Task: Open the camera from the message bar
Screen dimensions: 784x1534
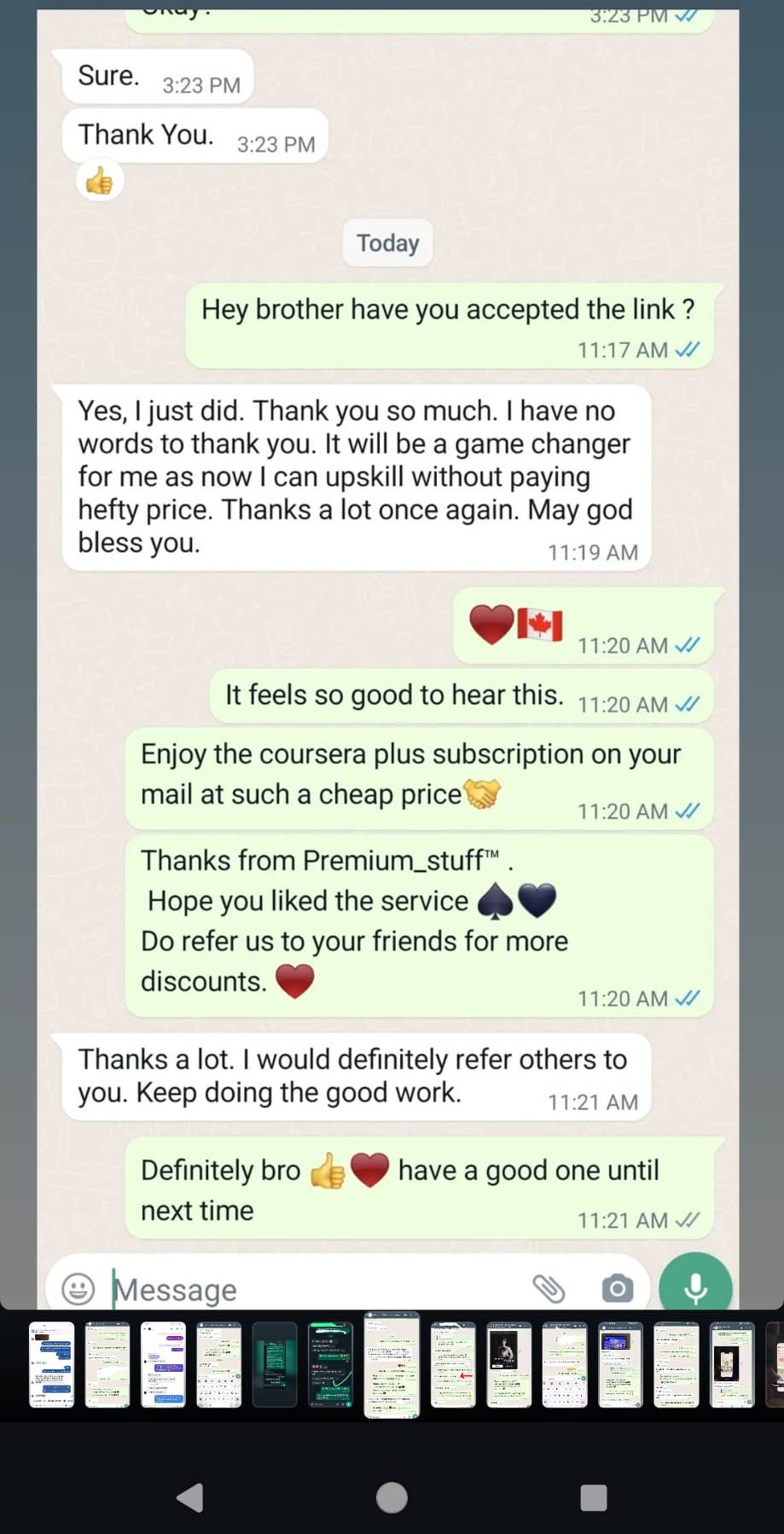Action: click(x=617, y=1289)
